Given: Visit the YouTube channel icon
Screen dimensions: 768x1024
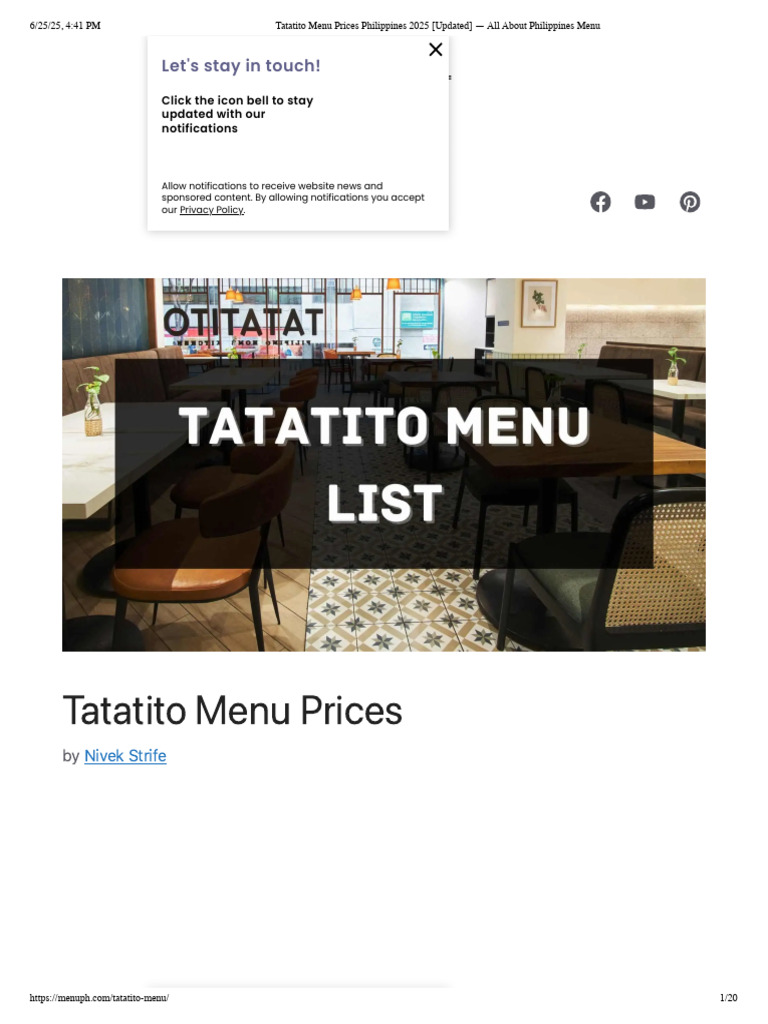Looking at the screenshot, I should point(645,202).
